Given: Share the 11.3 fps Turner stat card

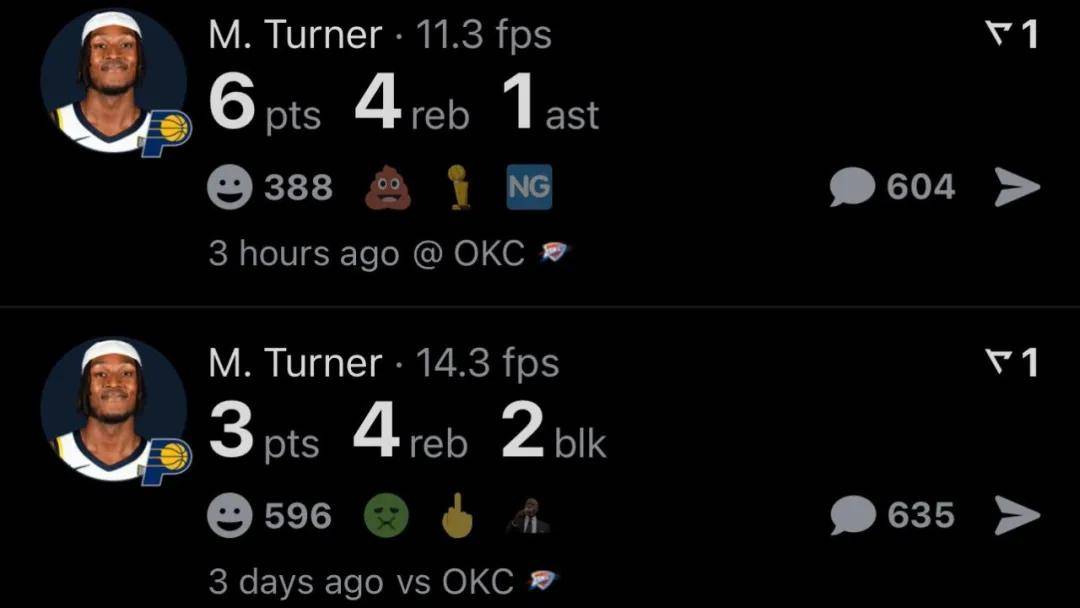Looking at the screenshot, I should tap(1017, 187).
